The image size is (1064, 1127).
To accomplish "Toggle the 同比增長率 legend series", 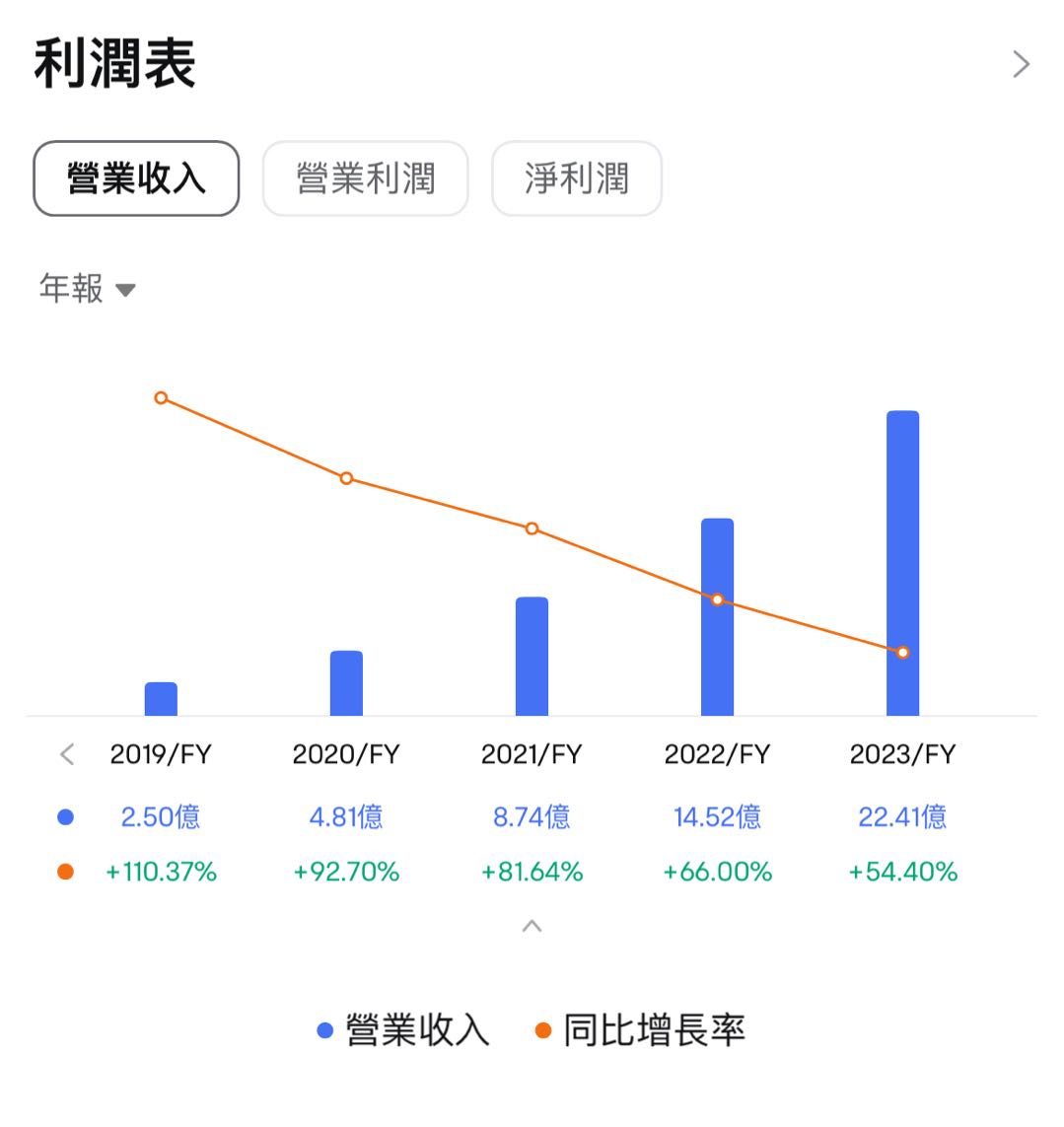I will (x=640, y=1030).
